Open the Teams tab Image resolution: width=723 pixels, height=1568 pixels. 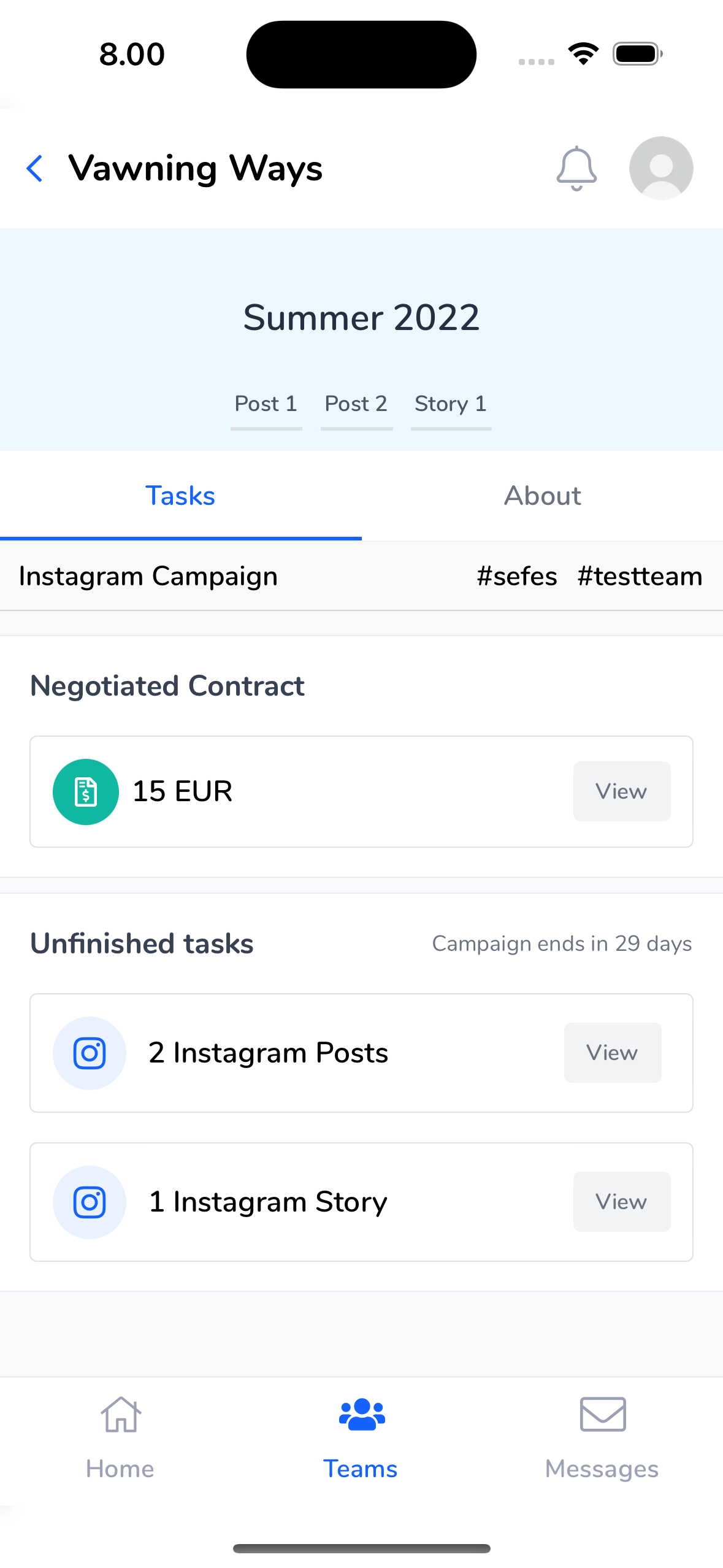click(x=361, y=1439)
